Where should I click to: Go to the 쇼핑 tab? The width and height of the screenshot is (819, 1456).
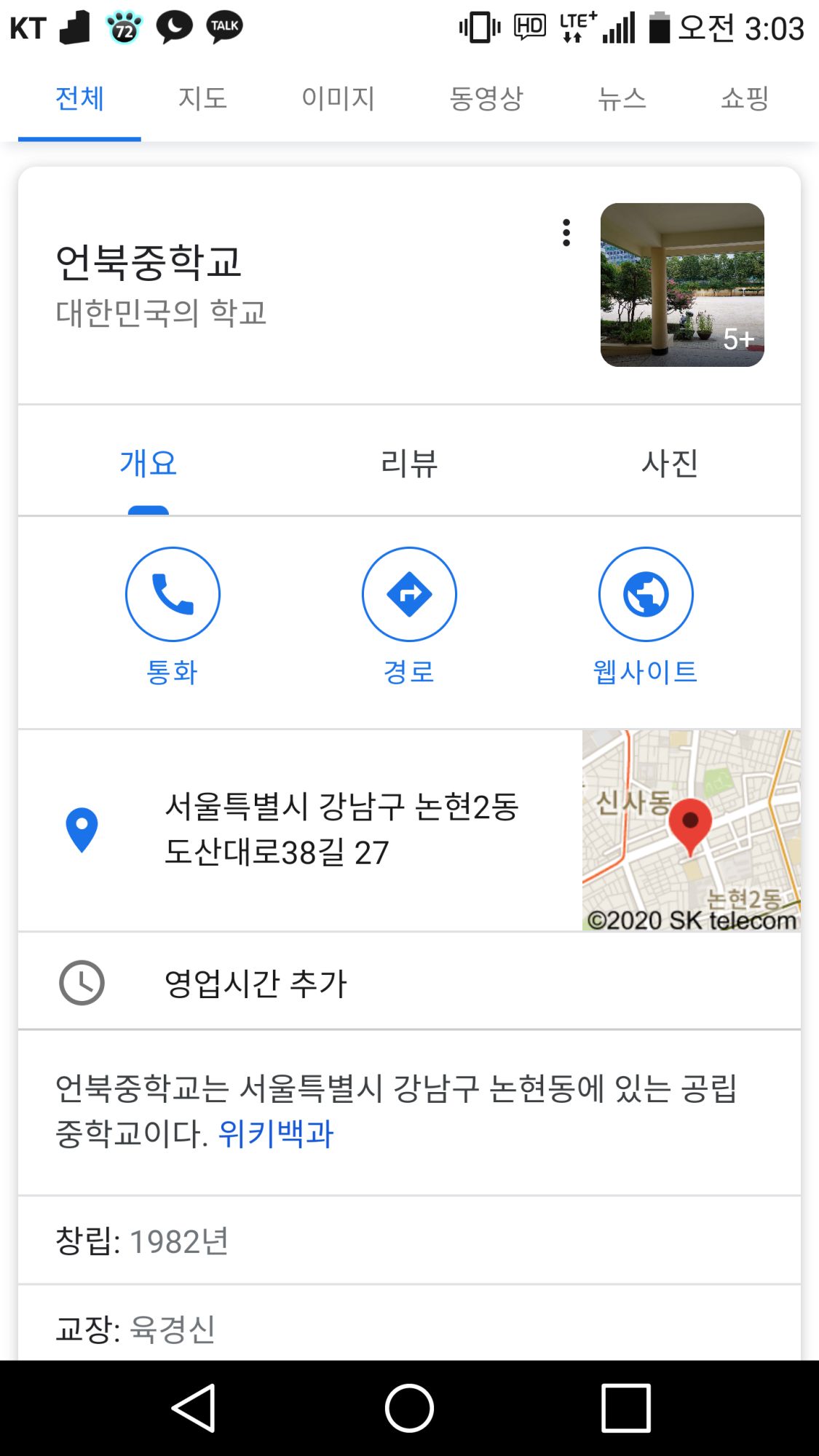click(x=745, y=98)
